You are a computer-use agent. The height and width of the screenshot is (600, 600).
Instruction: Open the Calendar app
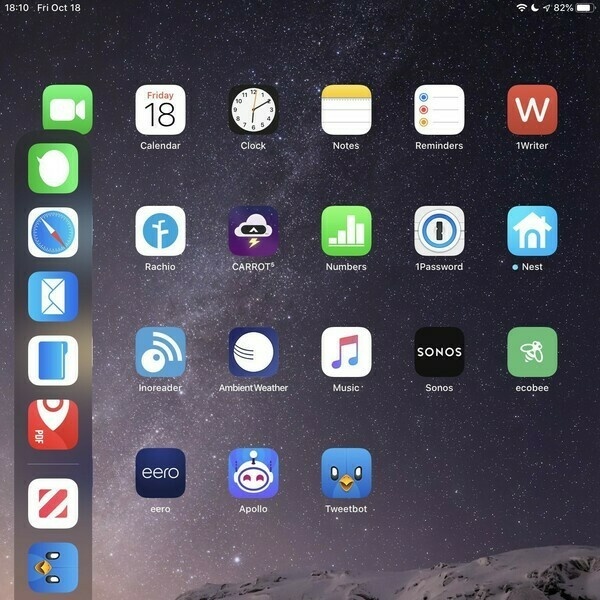(160, 110)
